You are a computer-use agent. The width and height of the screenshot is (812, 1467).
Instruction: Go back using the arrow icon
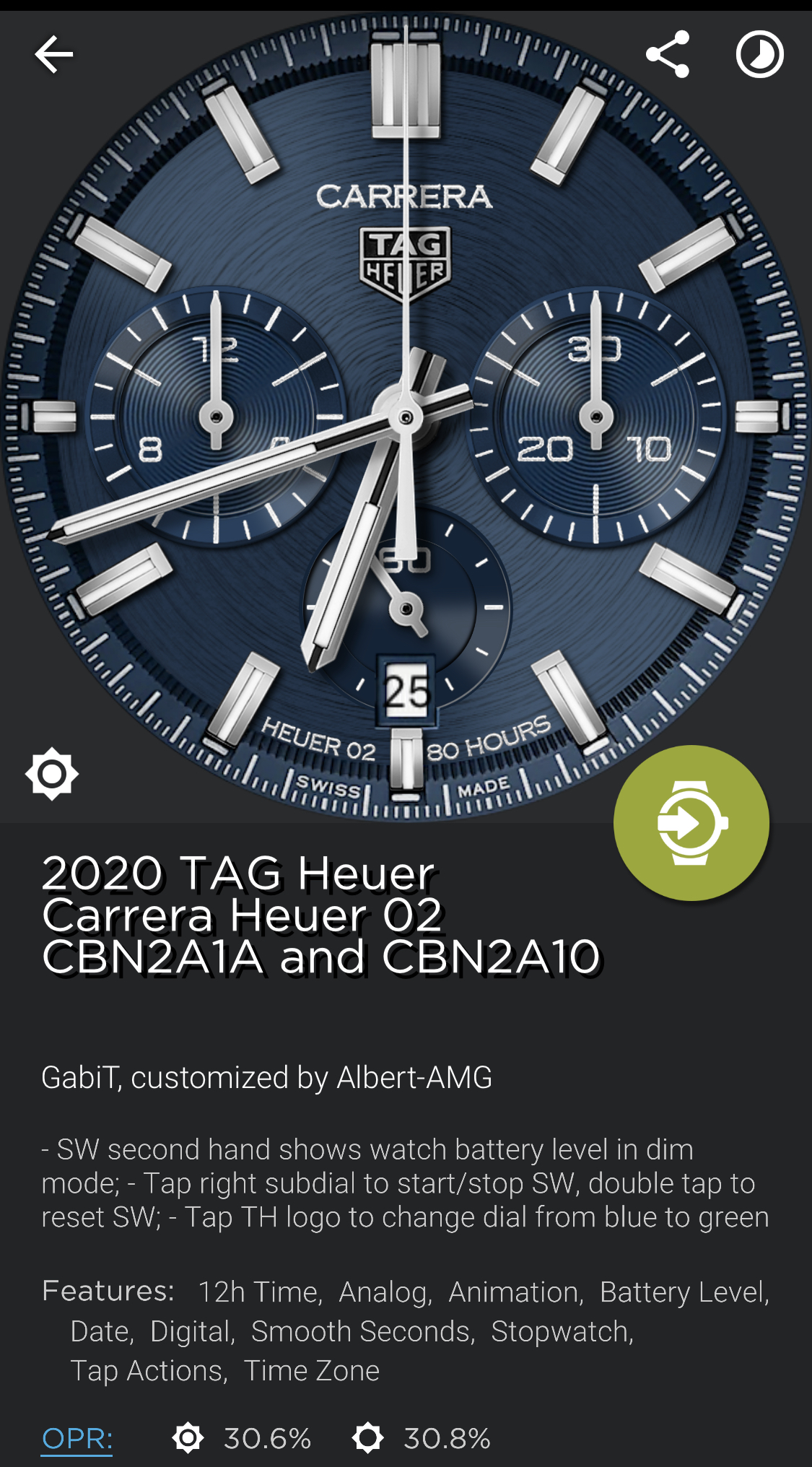(x=54, y=54)
